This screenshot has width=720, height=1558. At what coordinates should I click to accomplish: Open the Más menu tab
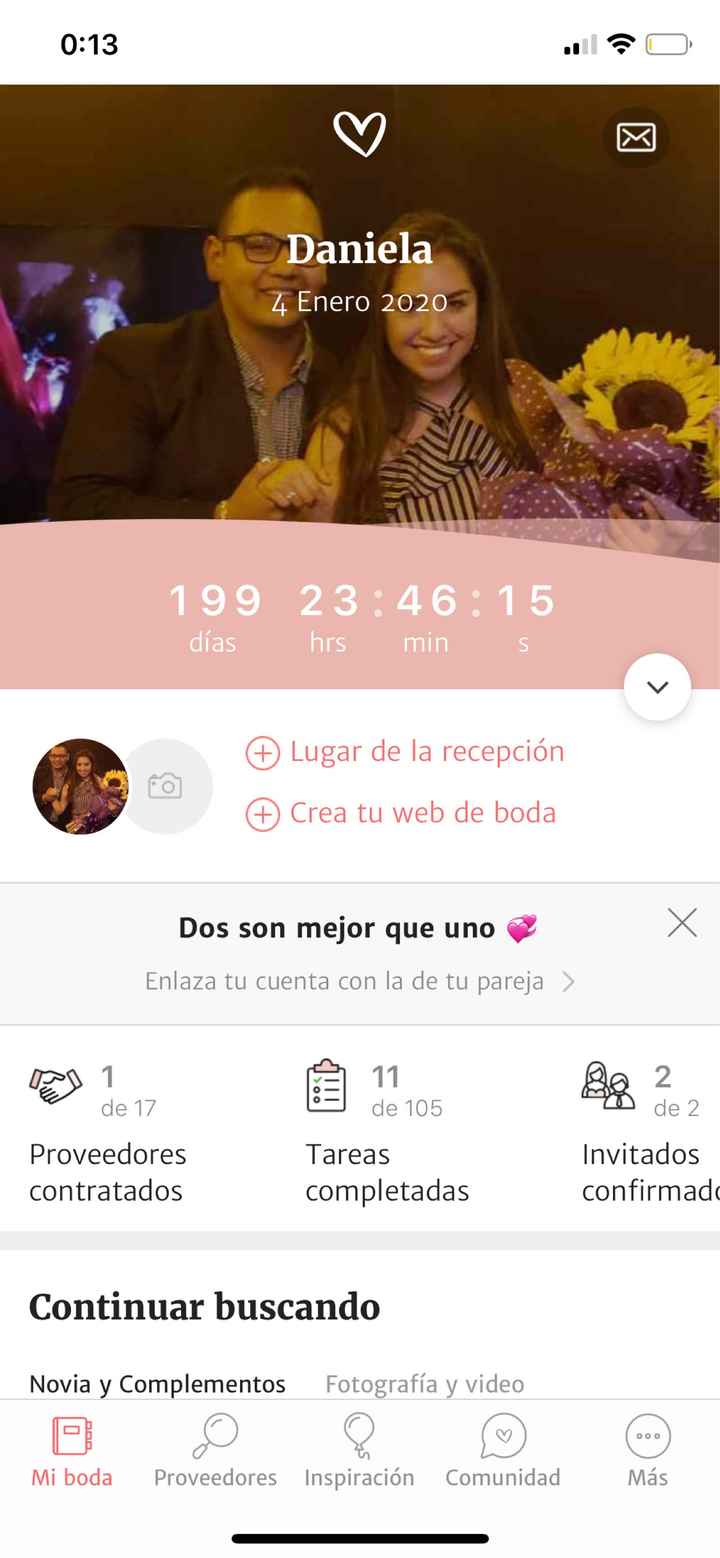point(647,1451)
